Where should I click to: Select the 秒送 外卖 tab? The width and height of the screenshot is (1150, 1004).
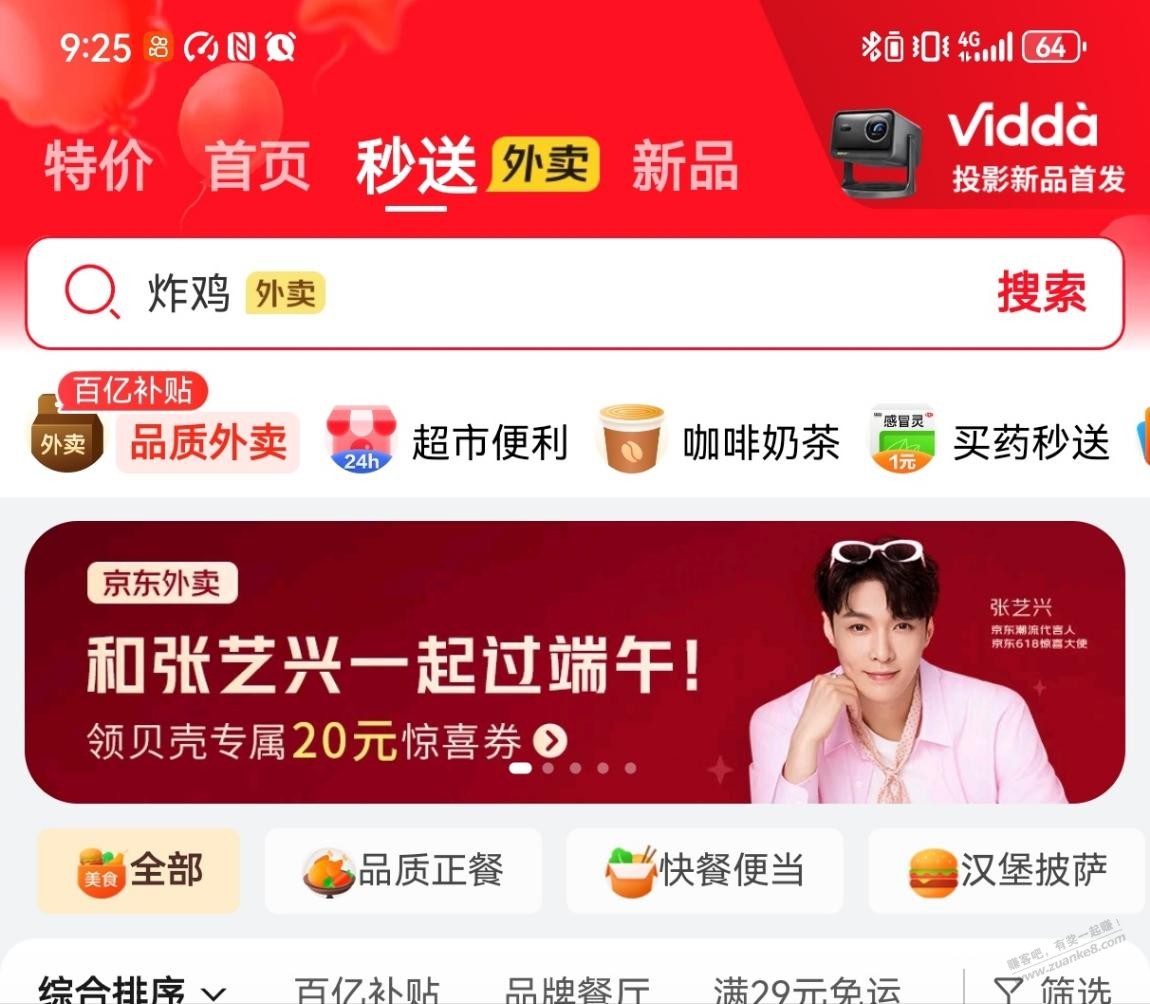(476, 166)
